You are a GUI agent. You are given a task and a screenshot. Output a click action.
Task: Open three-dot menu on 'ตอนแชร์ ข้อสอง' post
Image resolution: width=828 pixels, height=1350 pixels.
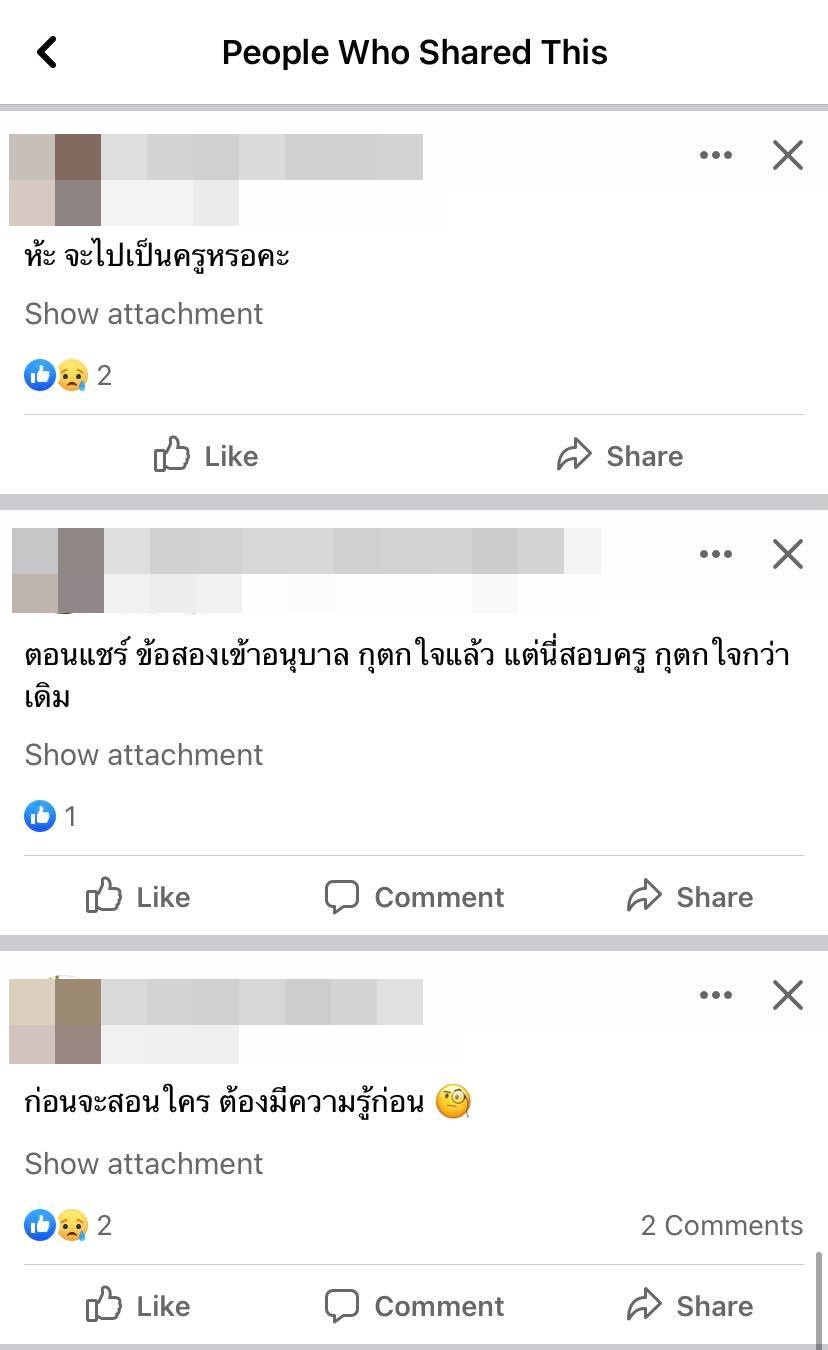[x=716, y=554]
